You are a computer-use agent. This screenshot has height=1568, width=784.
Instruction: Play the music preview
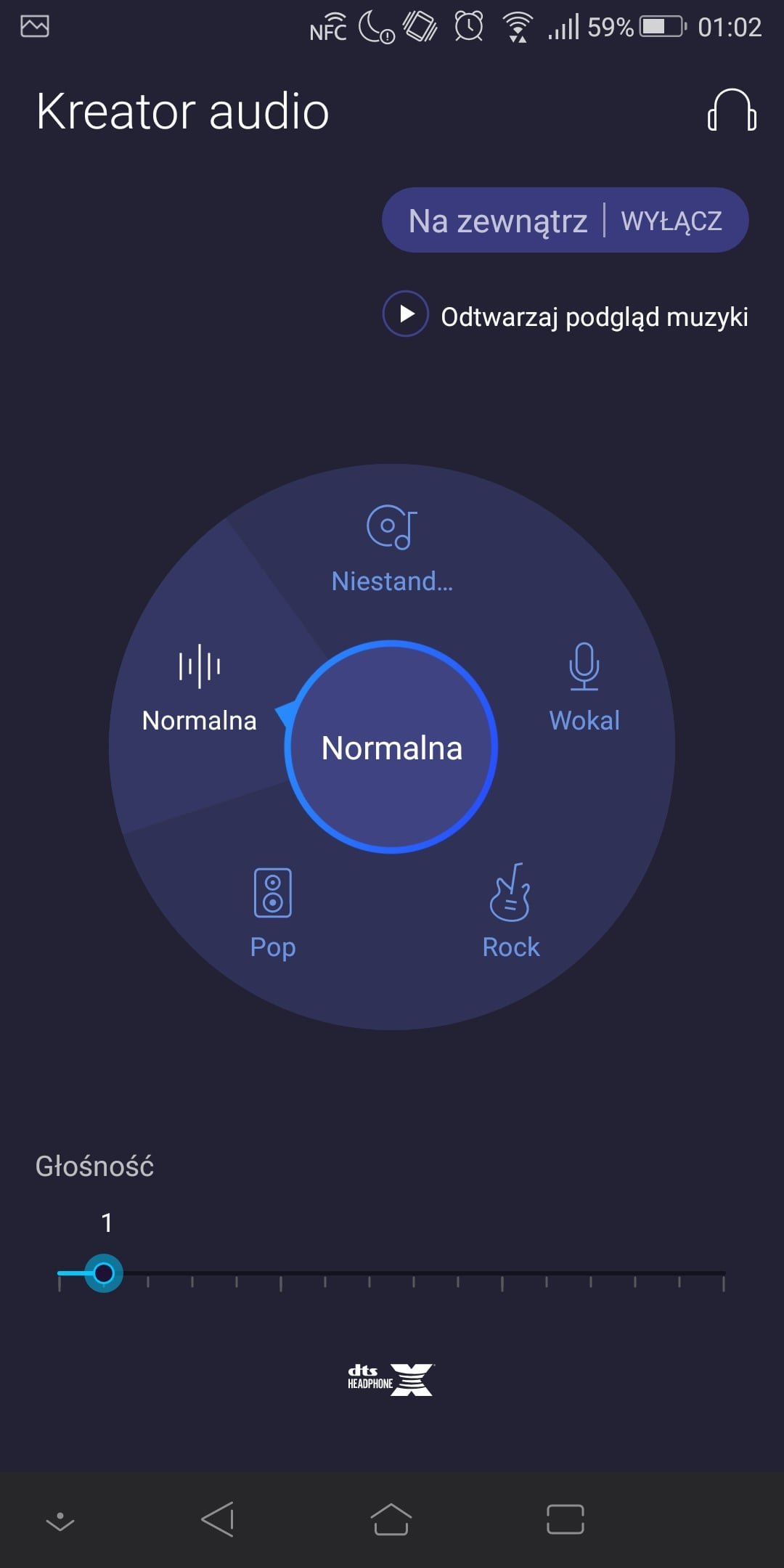pyautogui.click(x=406, y=314)
